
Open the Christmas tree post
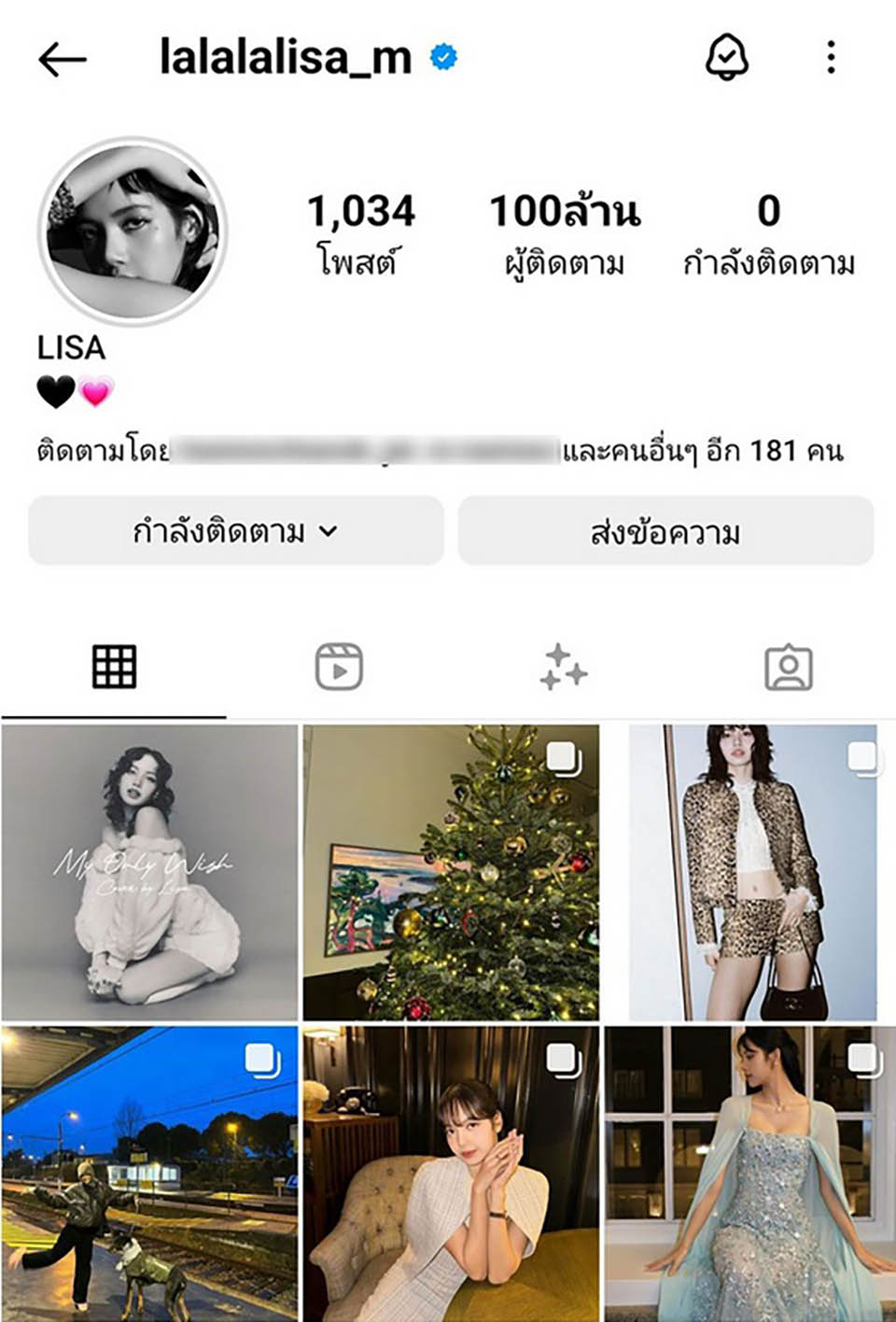[451, 872]
